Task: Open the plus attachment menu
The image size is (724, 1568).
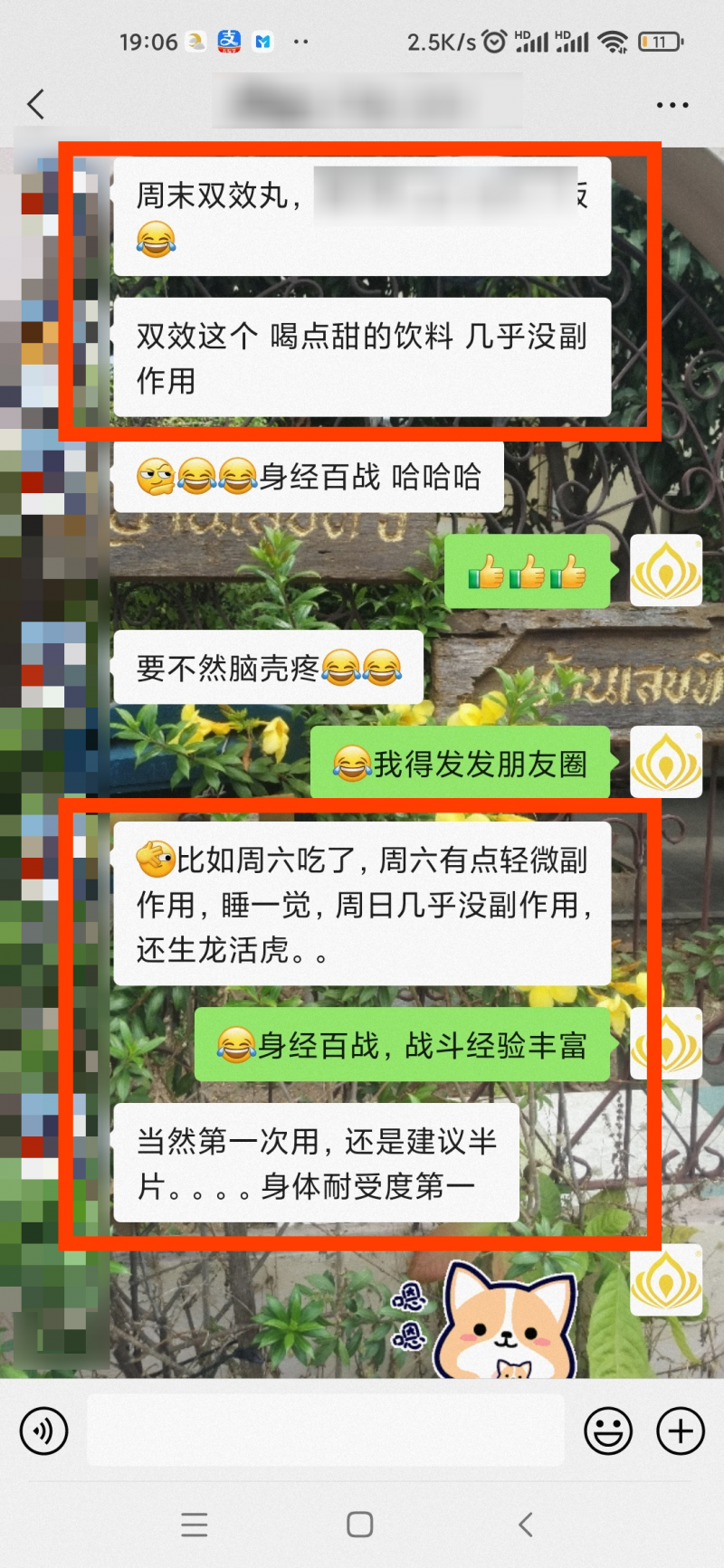Action: (x=681, y=1431)
